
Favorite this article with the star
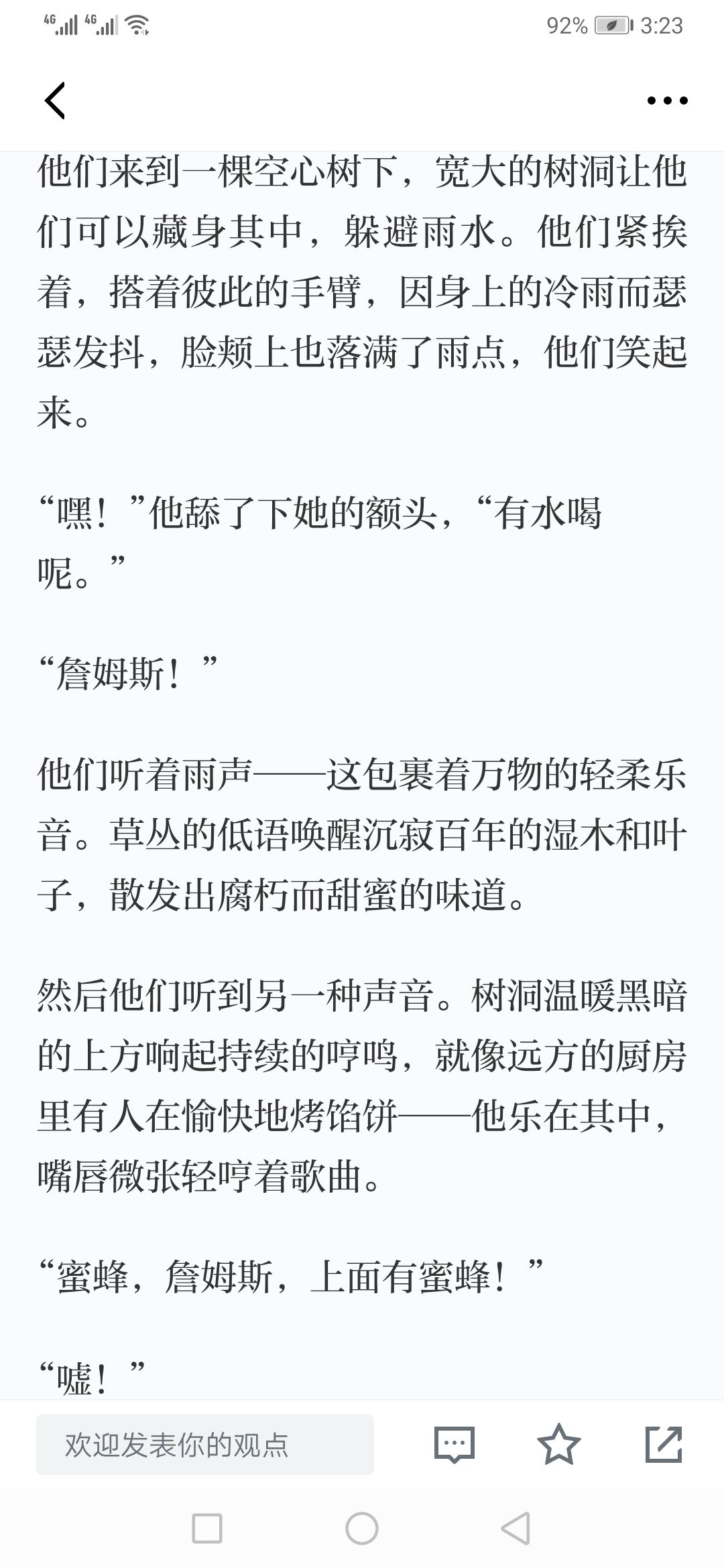point(559,1445)
